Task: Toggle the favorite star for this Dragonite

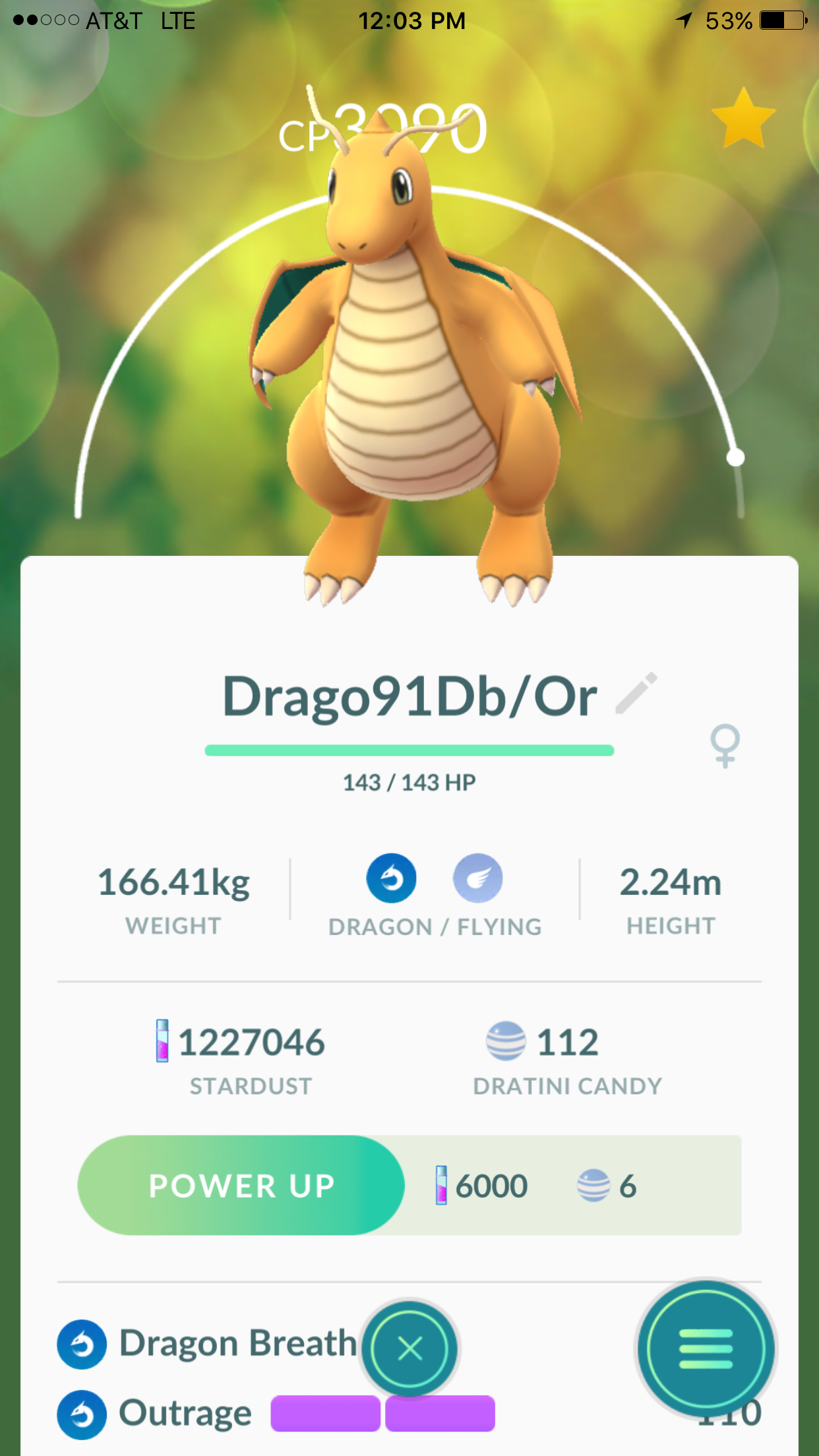Action: click(743, 119)
